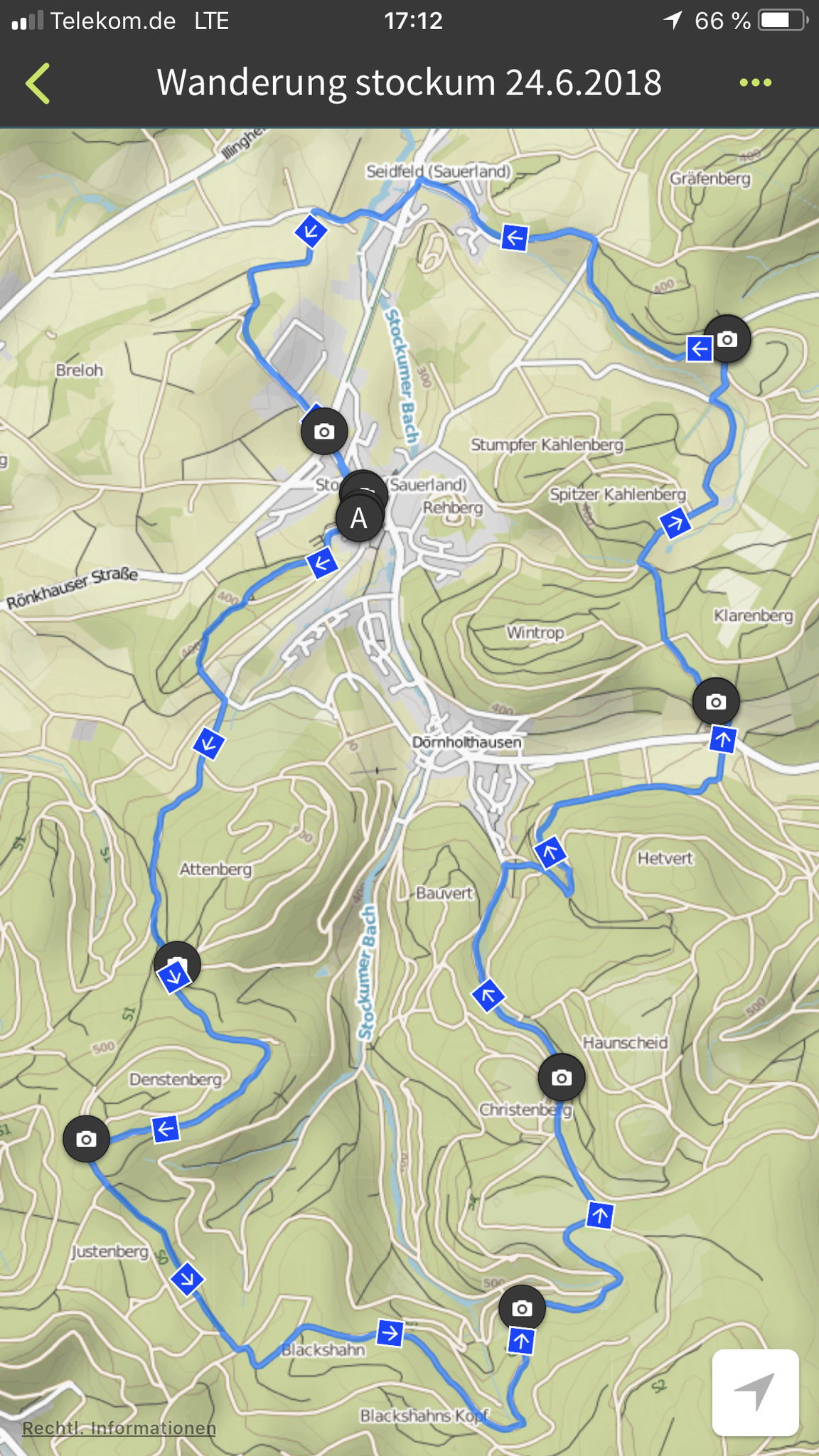Open photo marker north of Stockum center
The width and height of the screenshot is (819, 1456).
pos(324,431)
